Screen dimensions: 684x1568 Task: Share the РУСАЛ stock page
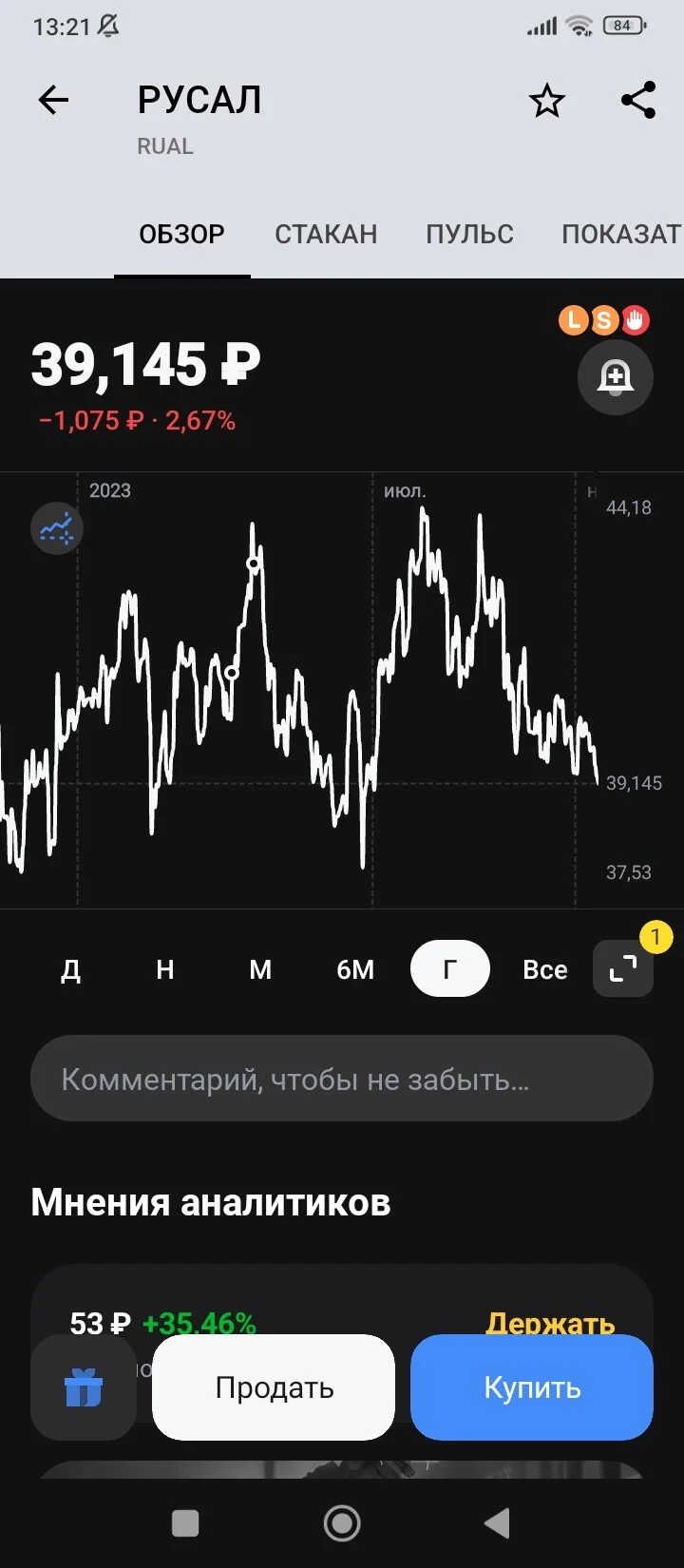pos(638,100)
